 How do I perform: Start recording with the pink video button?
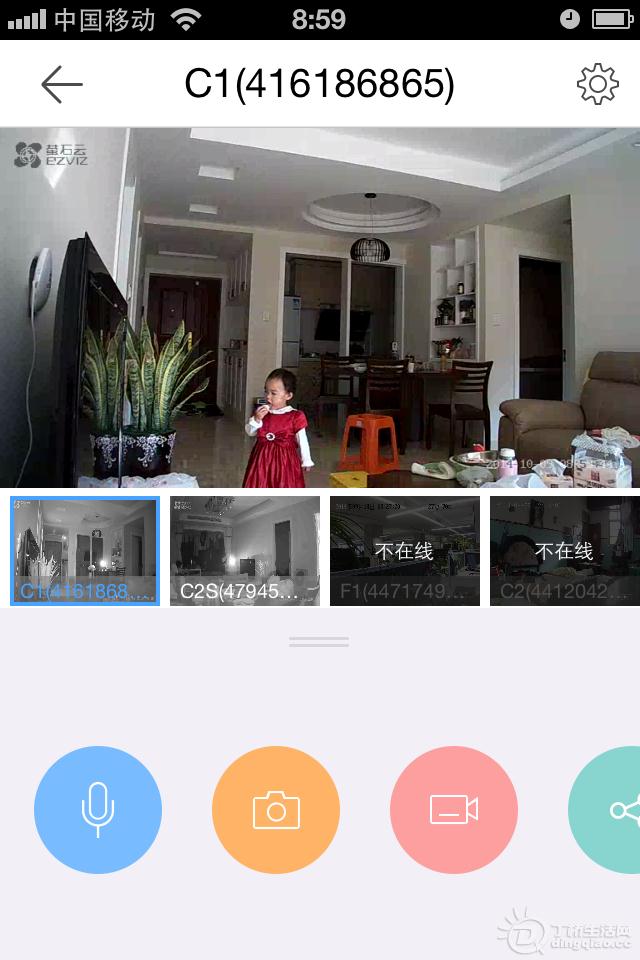point(454,809)
